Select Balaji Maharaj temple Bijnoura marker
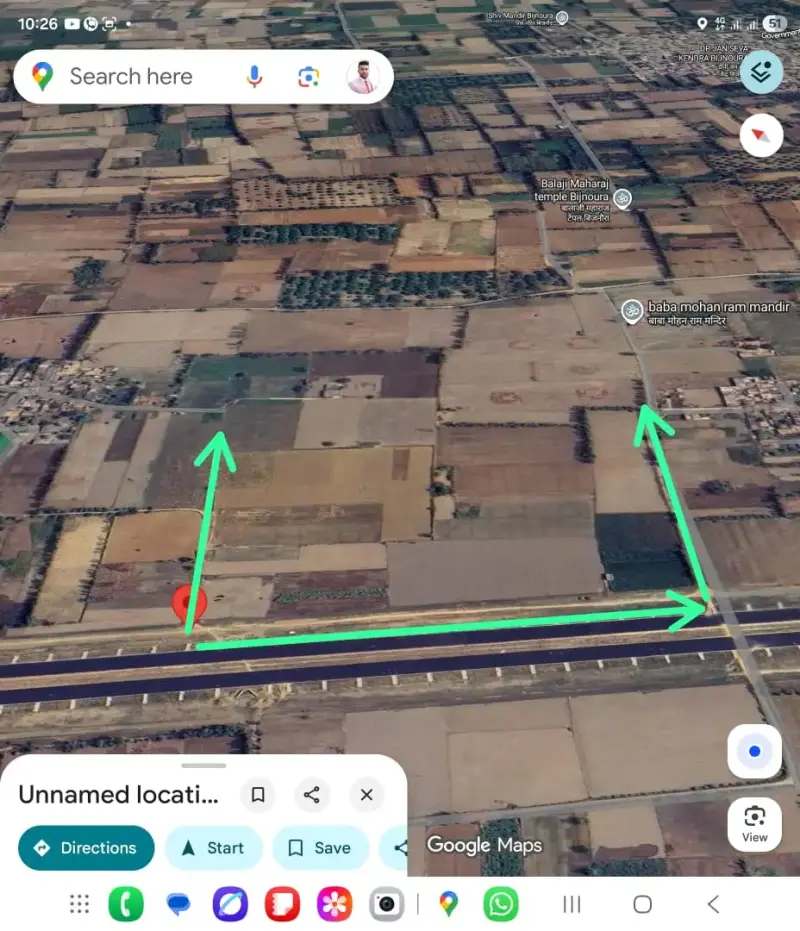Viewport: 800px width, 931px height. tap(622, 198)
